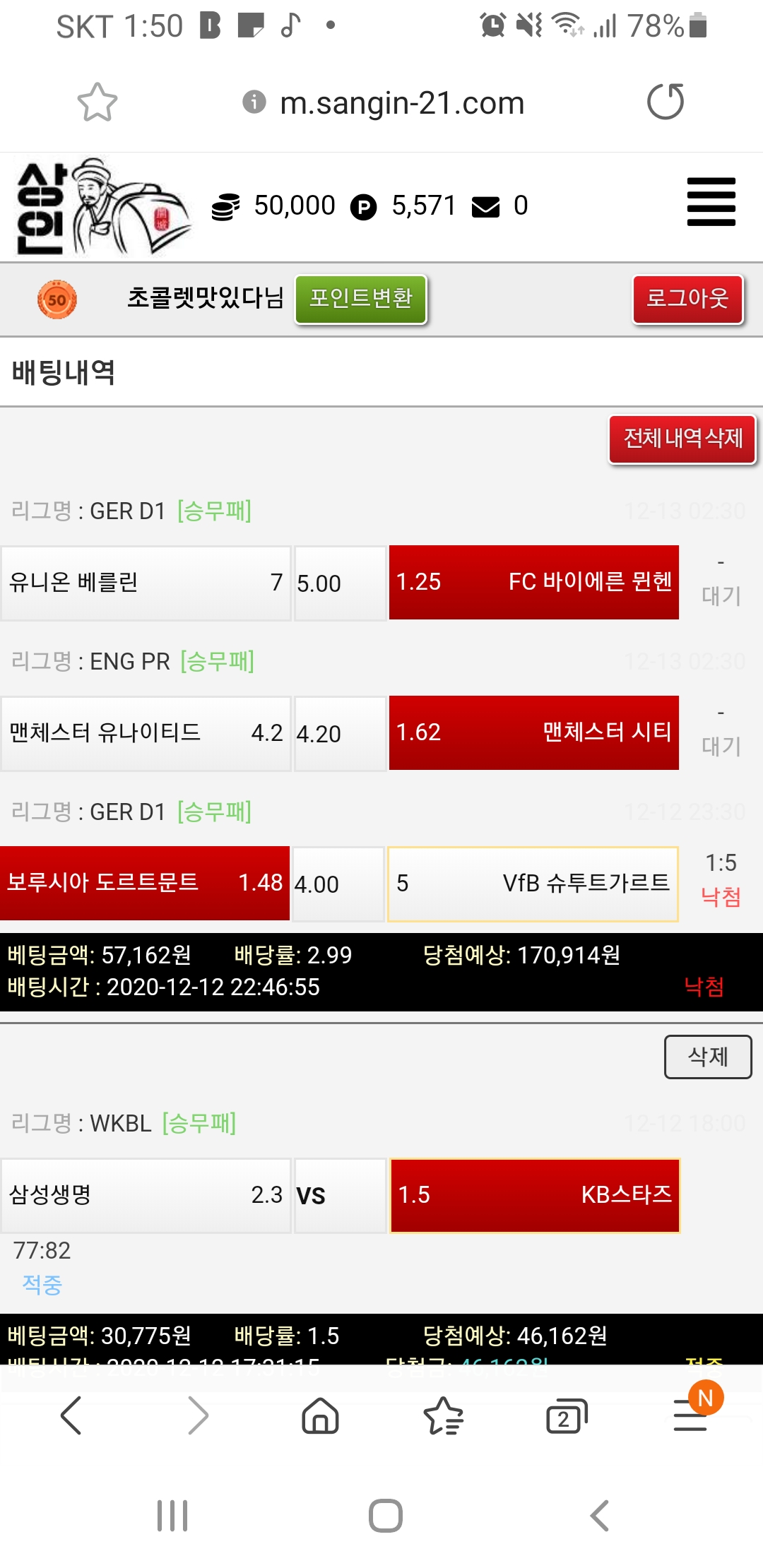
Task: Go to browser home page
Action: pos(320,1416)
